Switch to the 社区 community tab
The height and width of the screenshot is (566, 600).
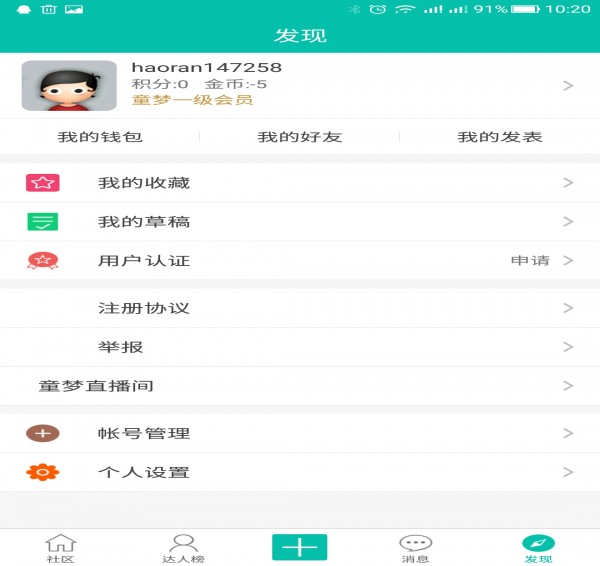[x=60, y=548]
